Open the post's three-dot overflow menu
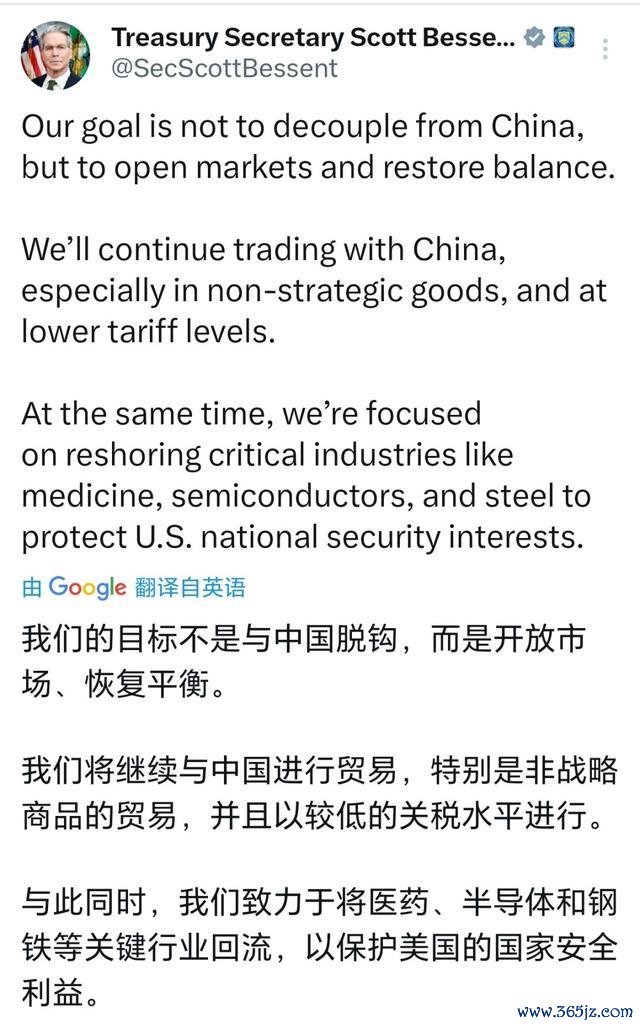 tap(605, 49)
